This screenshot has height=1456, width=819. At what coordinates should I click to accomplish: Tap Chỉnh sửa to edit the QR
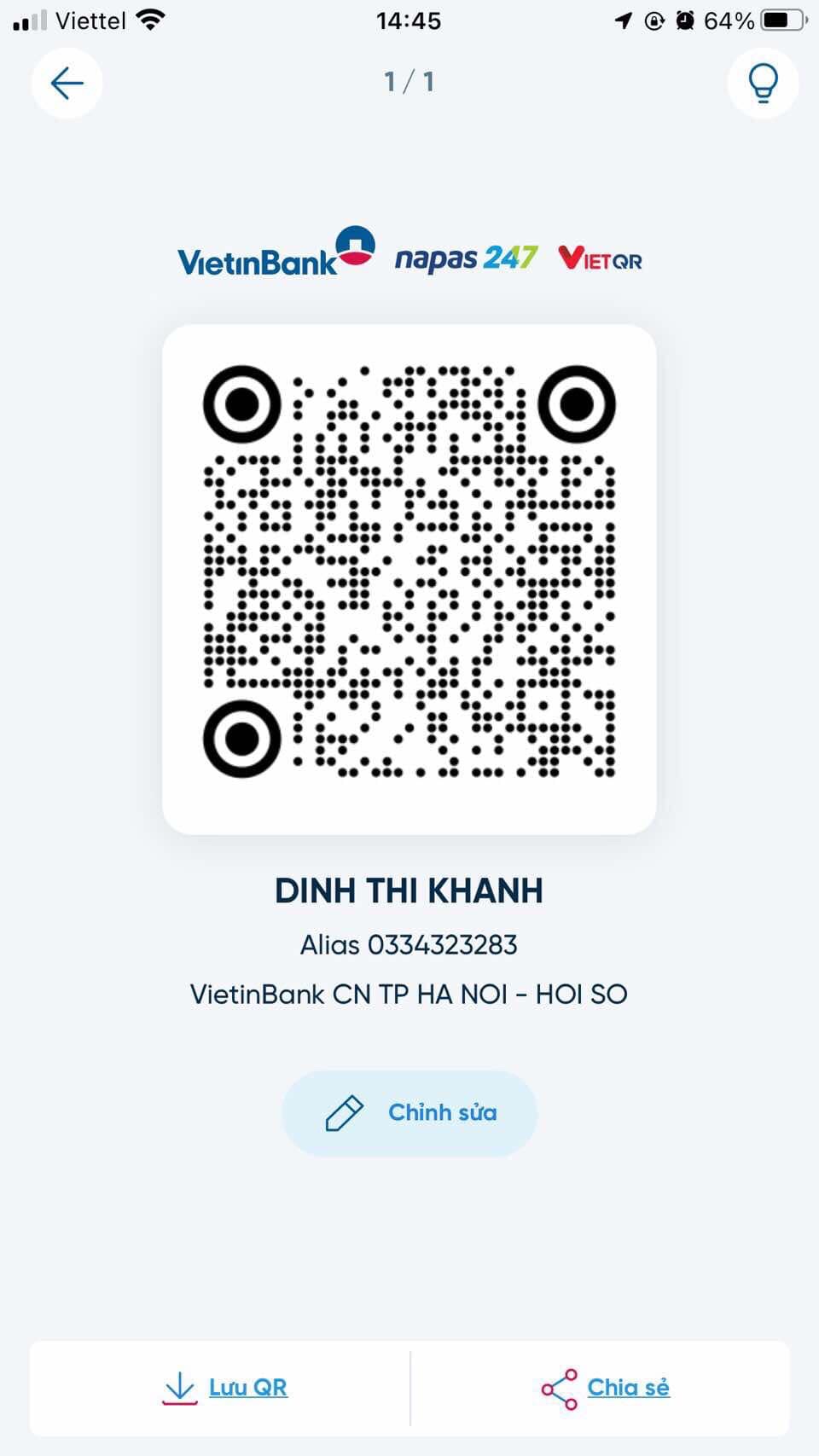click(x=409, y=1113)
